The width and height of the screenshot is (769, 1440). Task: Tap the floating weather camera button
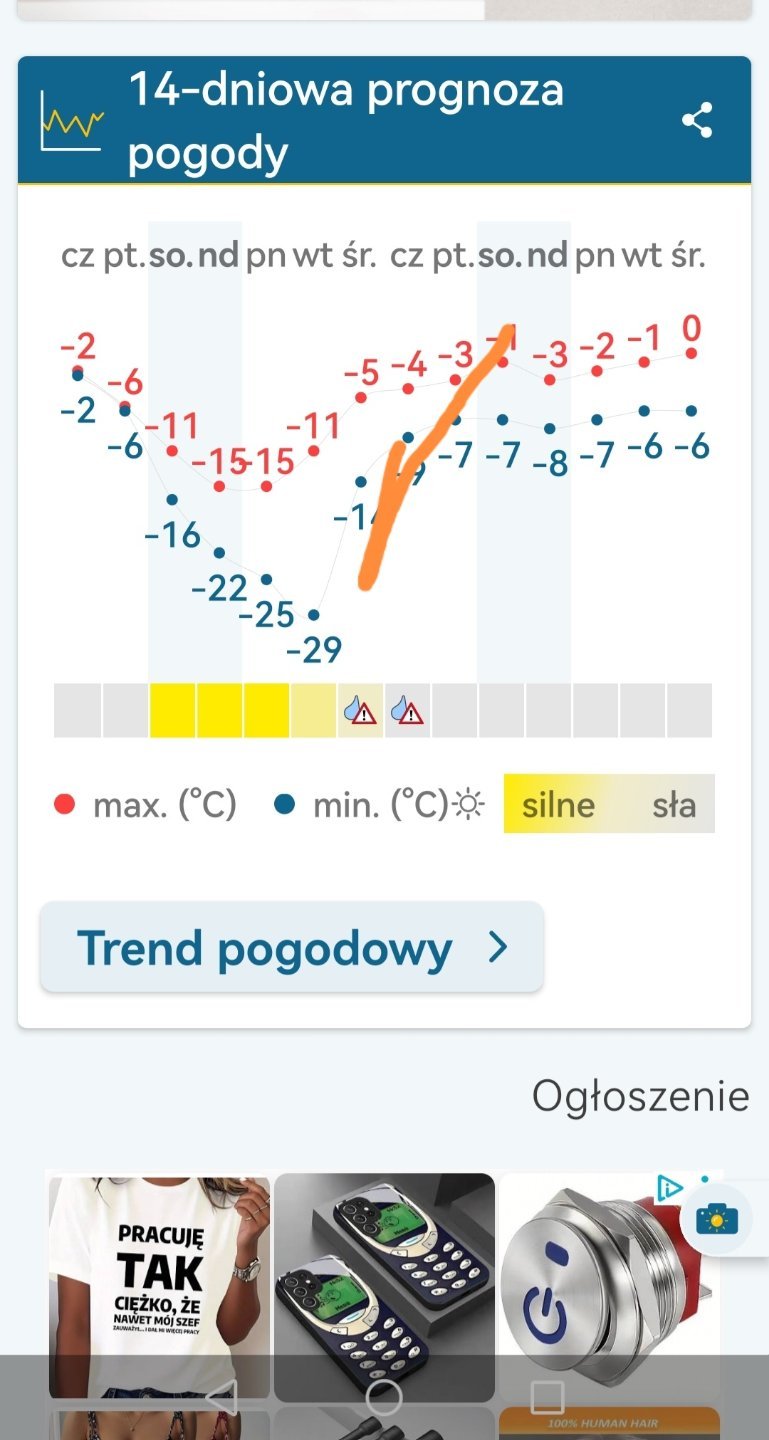coord(717,1219)
